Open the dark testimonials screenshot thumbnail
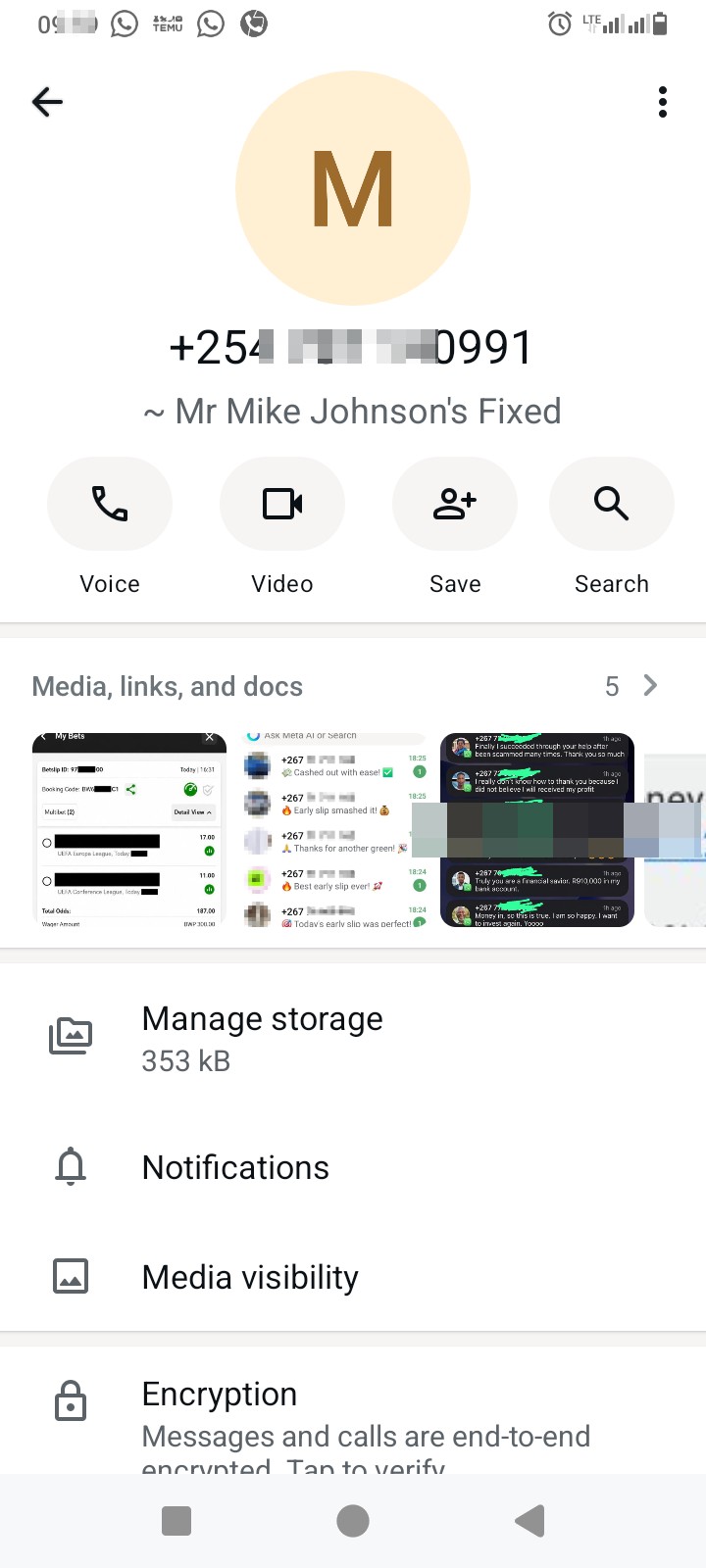 [x=537, y=830]
